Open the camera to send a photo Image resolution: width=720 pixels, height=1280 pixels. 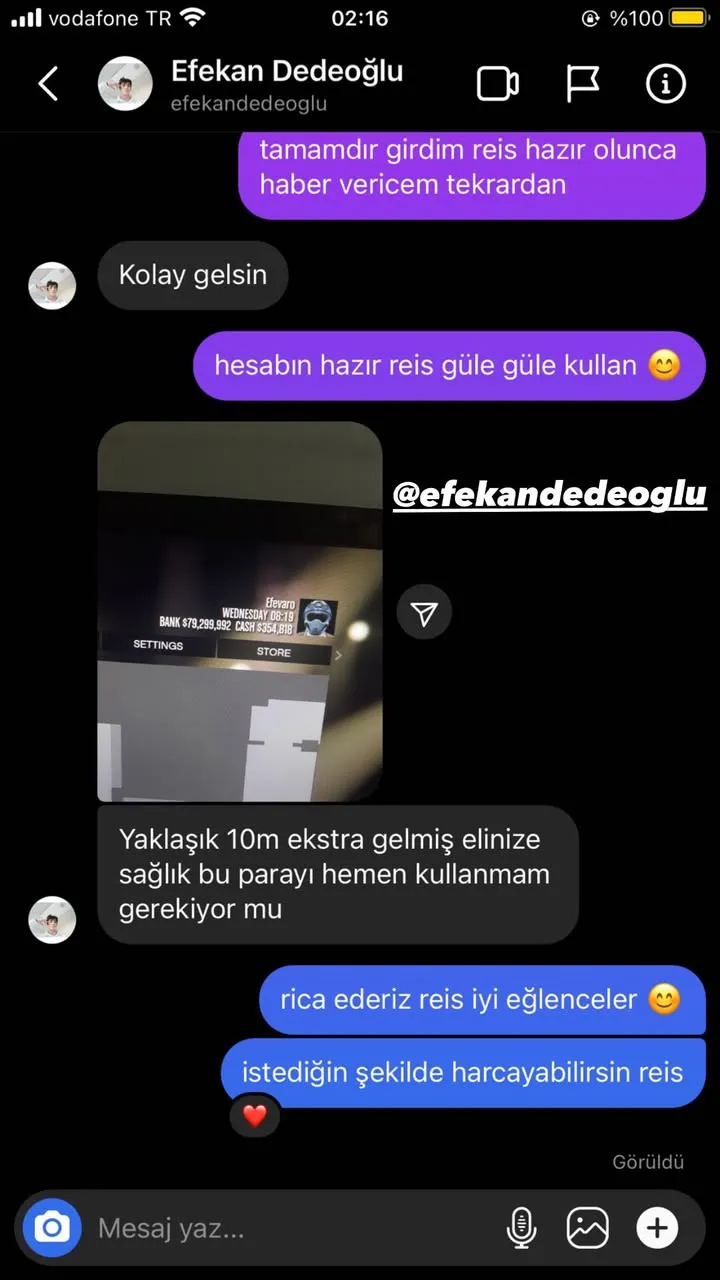pyautogui.click(x=52, y=1227)
